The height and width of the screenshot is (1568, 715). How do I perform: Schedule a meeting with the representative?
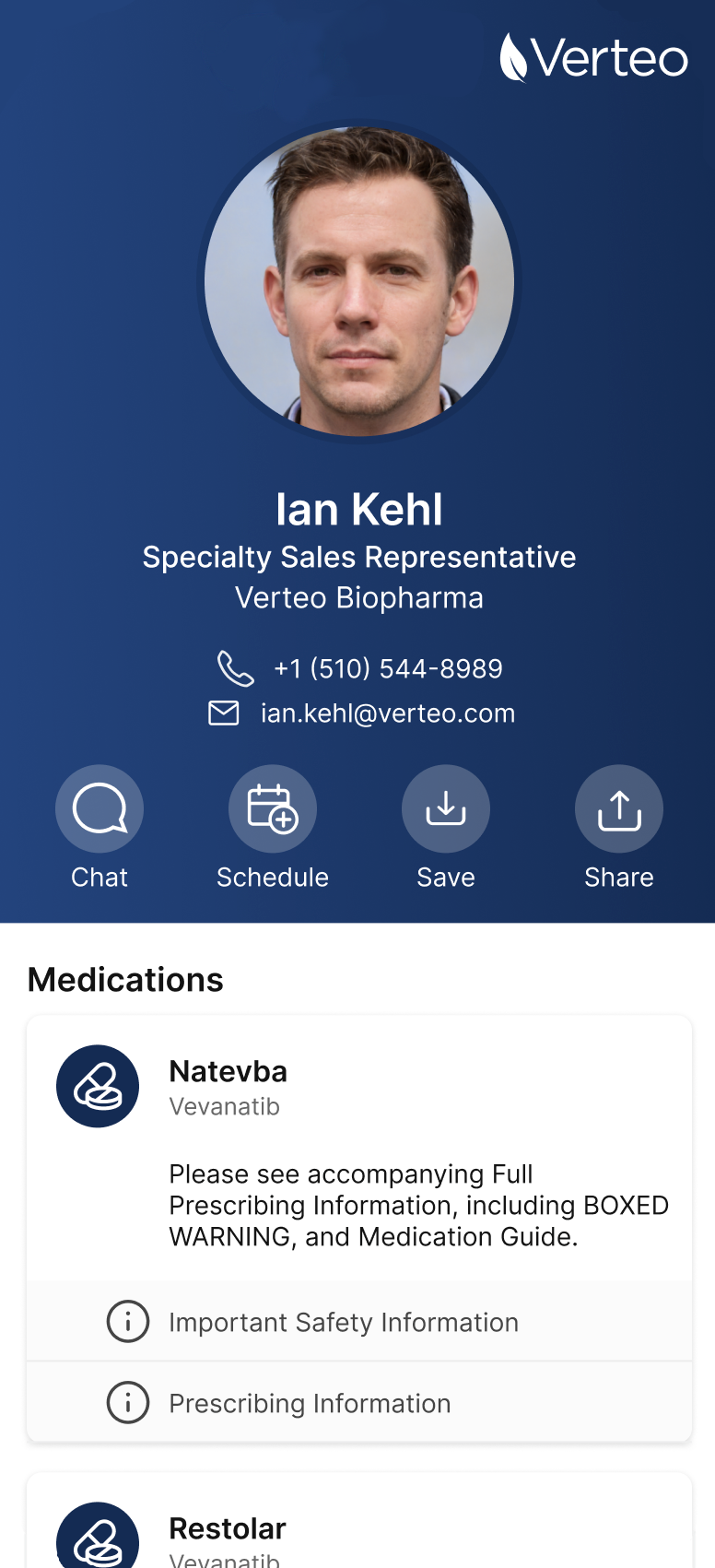(273, 809)
